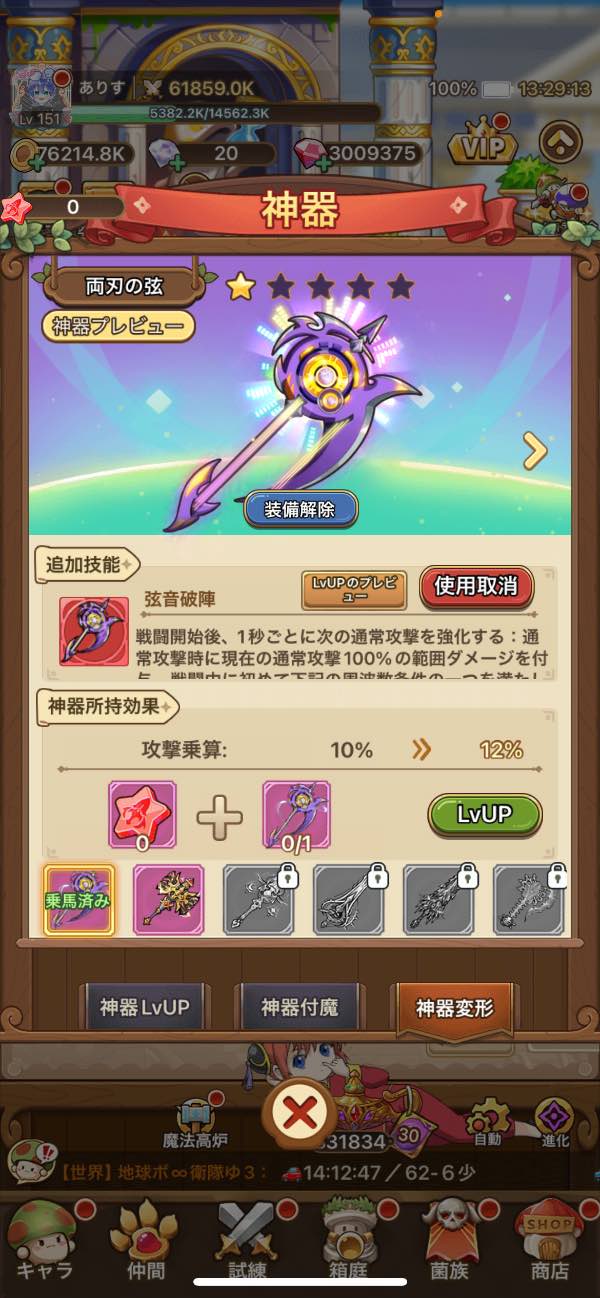Tap 使用取消 for the skill
600x1298 pixels.
(476, 587)
